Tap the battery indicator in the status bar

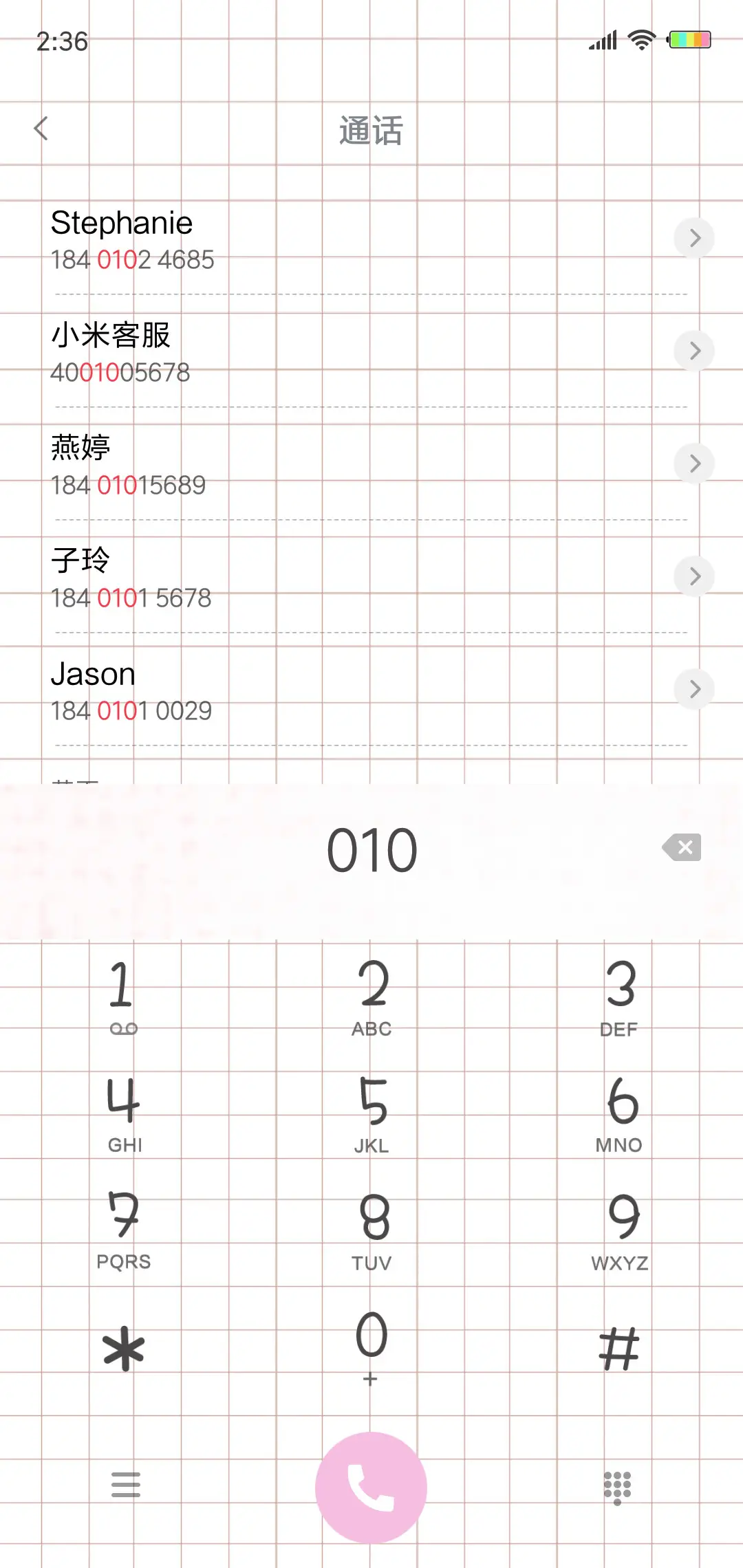(687, 39)
